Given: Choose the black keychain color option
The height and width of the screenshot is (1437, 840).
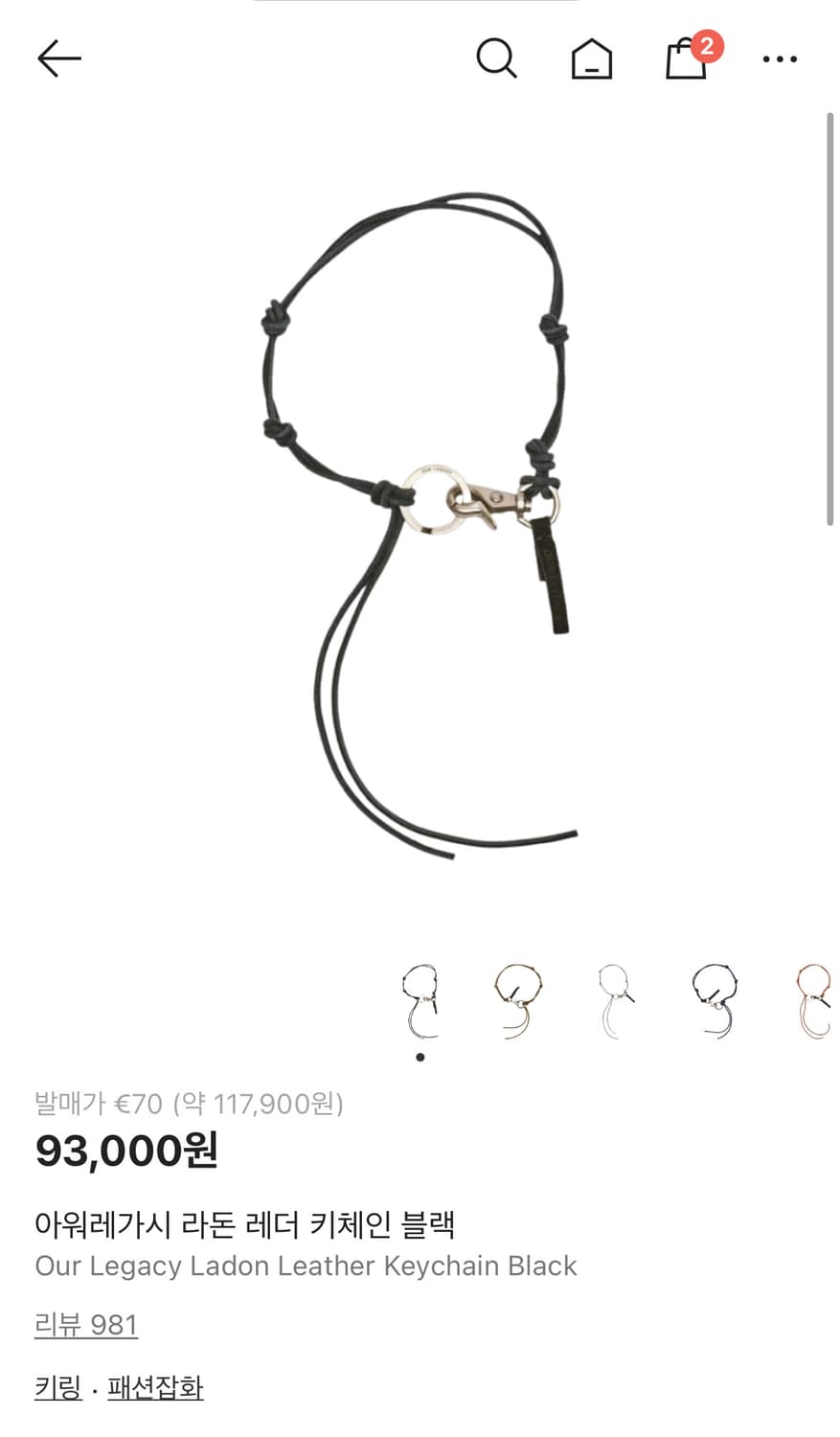Looking at the screenshot, I should coord(420,999).
